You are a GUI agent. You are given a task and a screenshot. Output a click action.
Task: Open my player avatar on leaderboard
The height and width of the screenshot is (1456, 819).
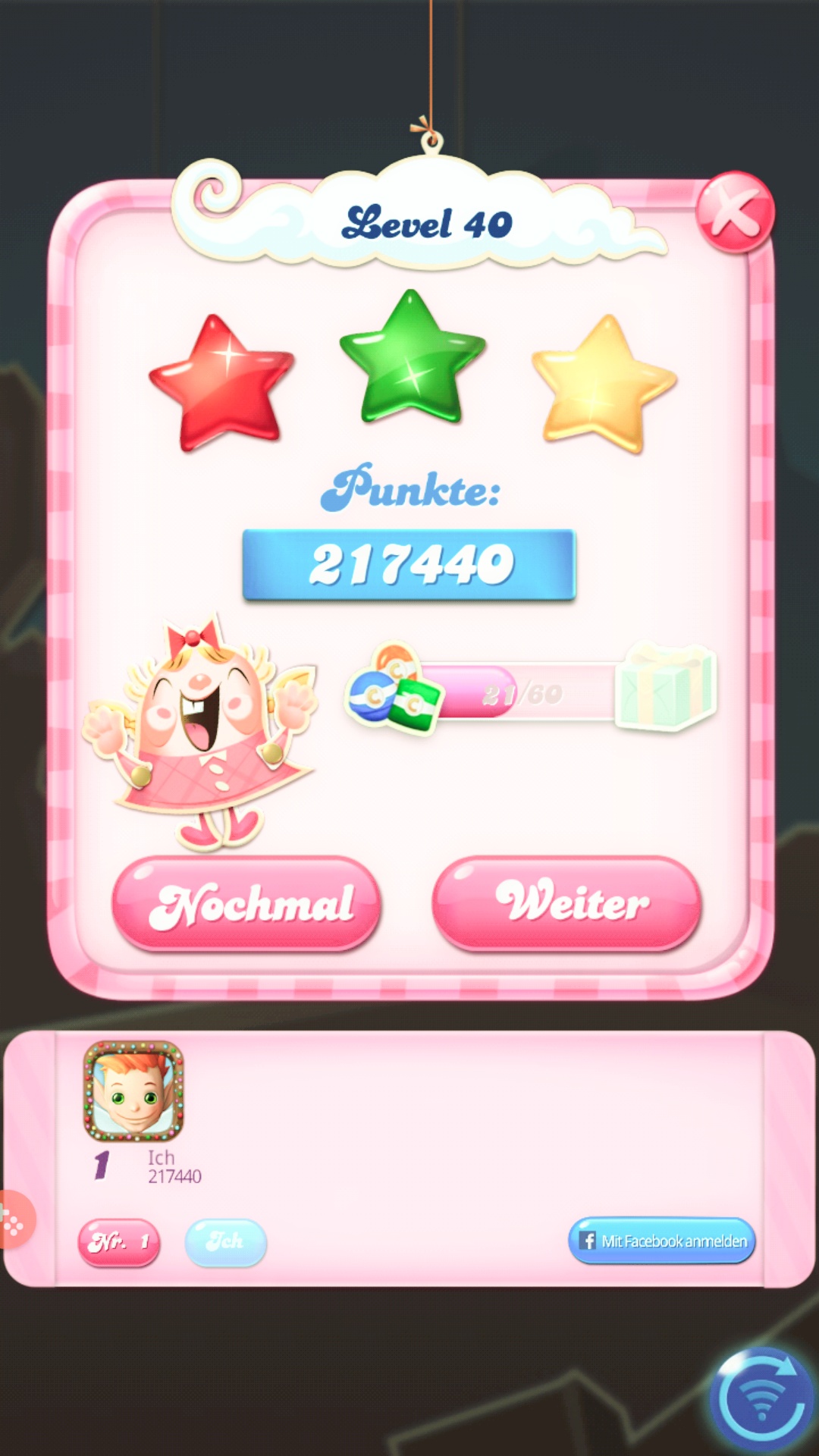133,1091
